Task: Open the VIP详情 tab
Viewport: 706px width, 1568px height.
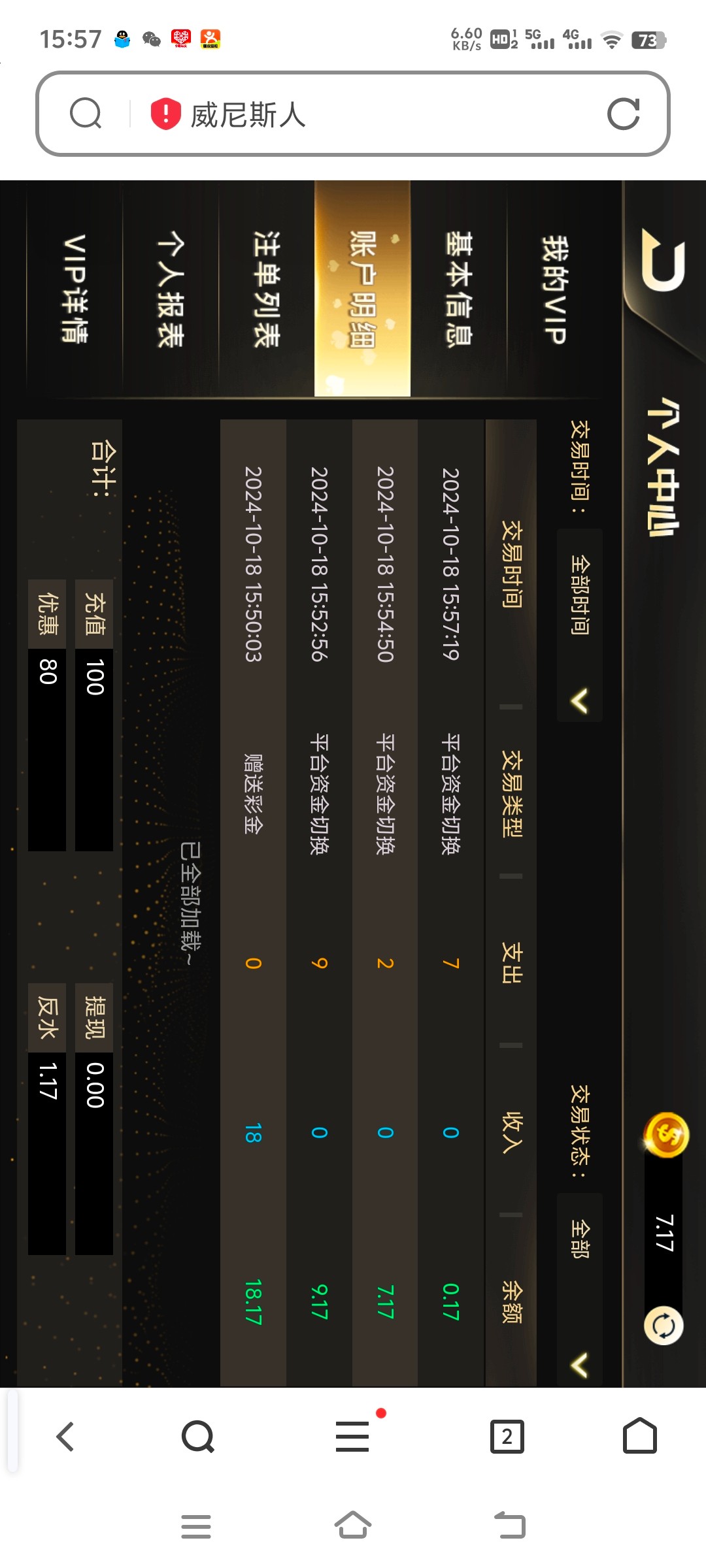Action: pos(74,289)
